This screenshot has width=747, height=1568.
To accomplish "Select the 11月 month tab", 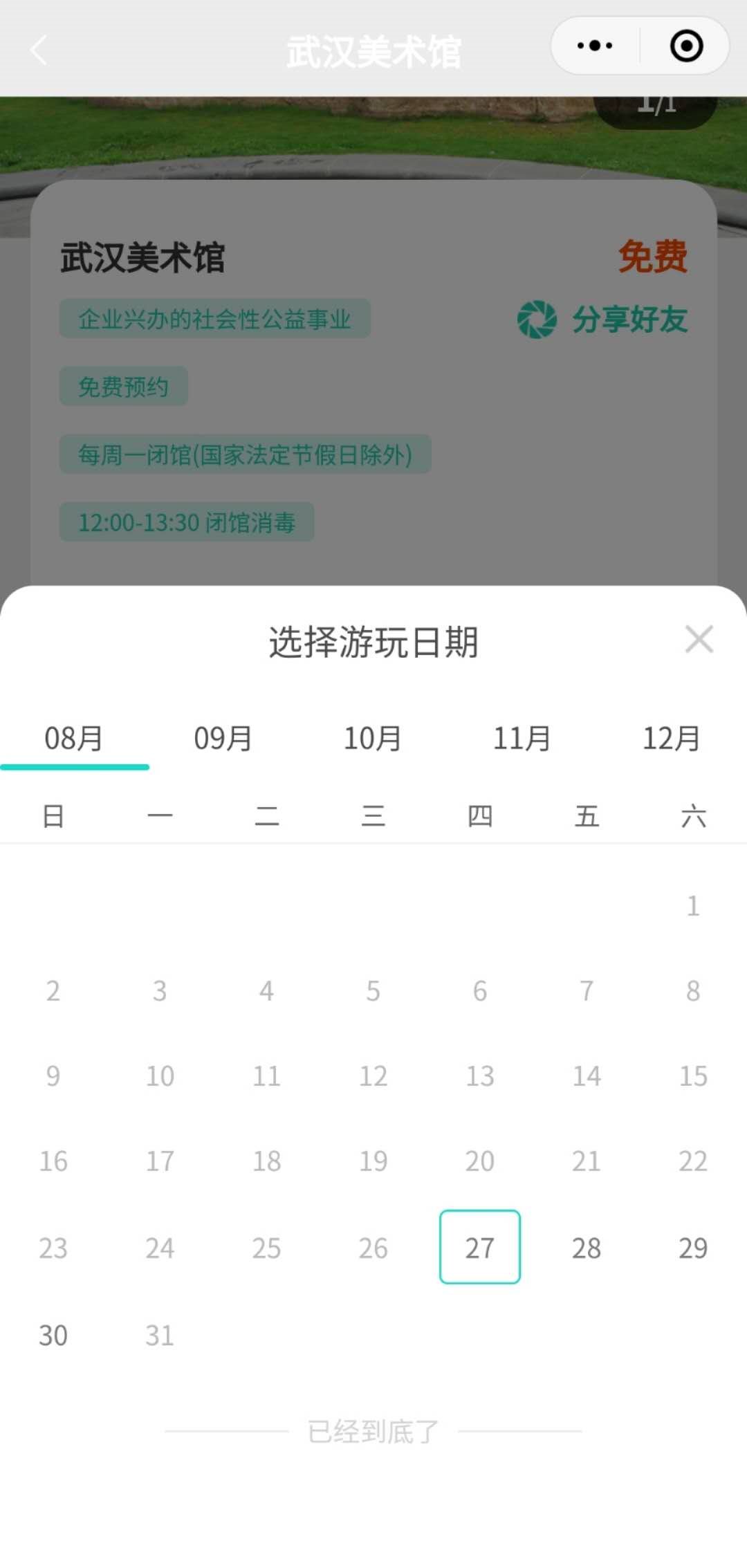I will (522, 739).
